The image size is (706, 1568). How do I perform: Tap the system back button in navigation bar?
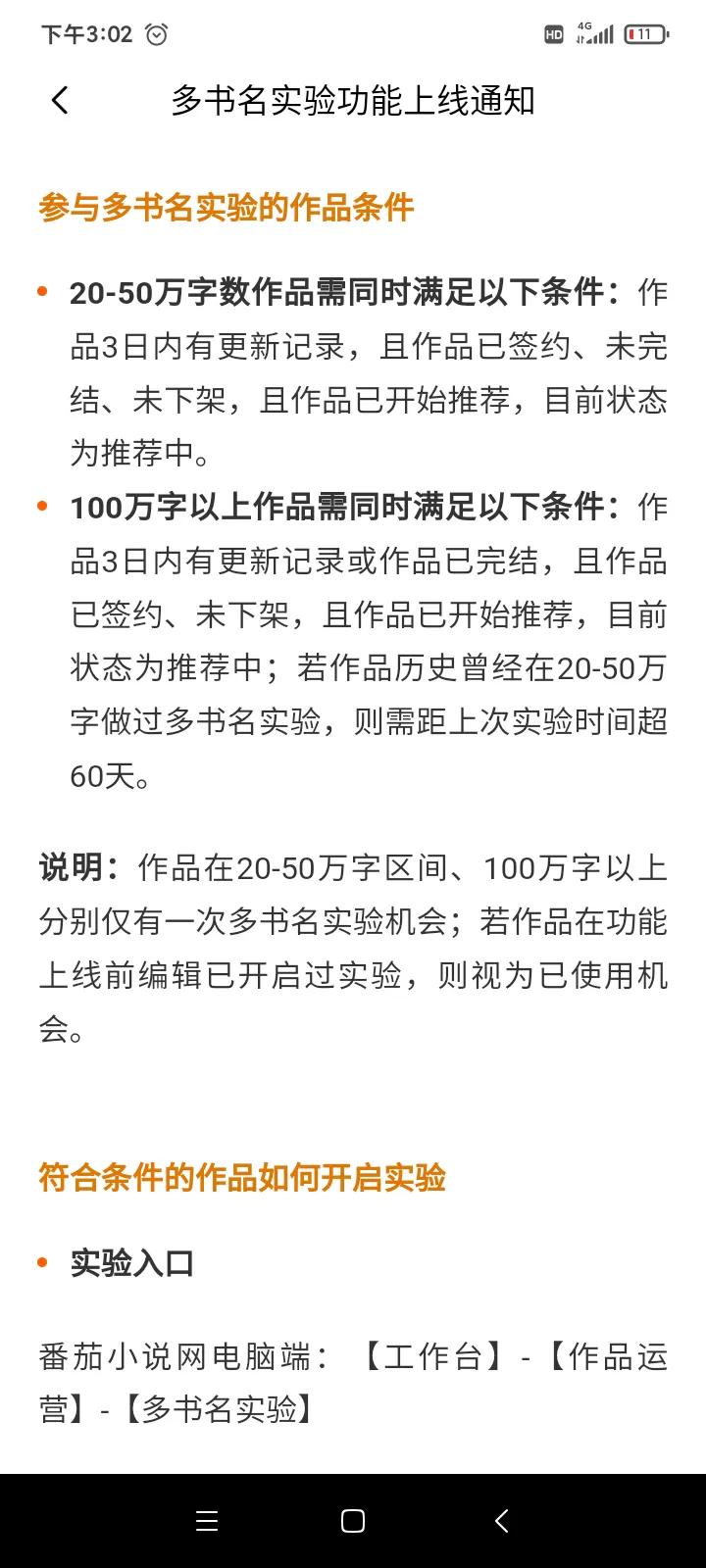pos(501,1521)
